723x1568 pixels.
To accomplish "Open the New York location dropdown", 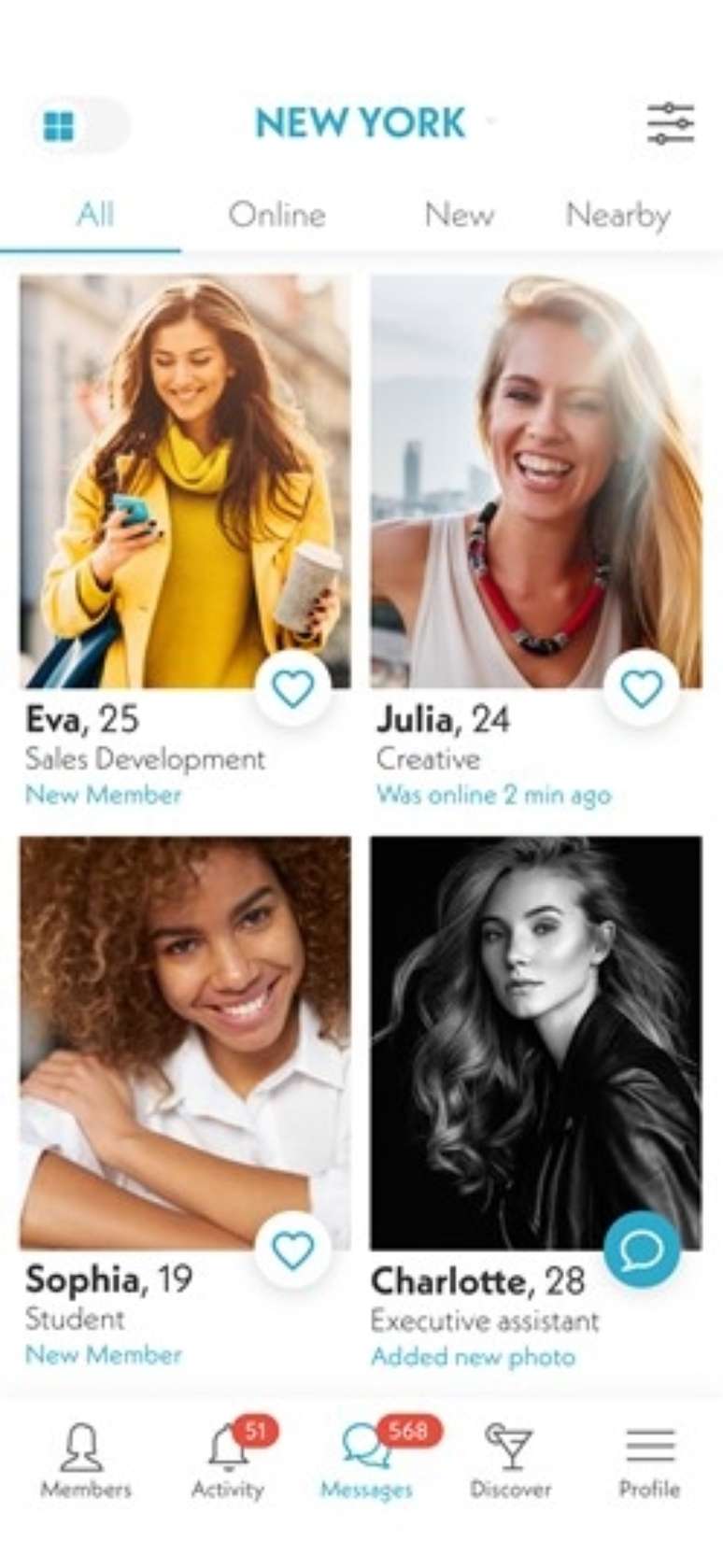I will point(372,123).
